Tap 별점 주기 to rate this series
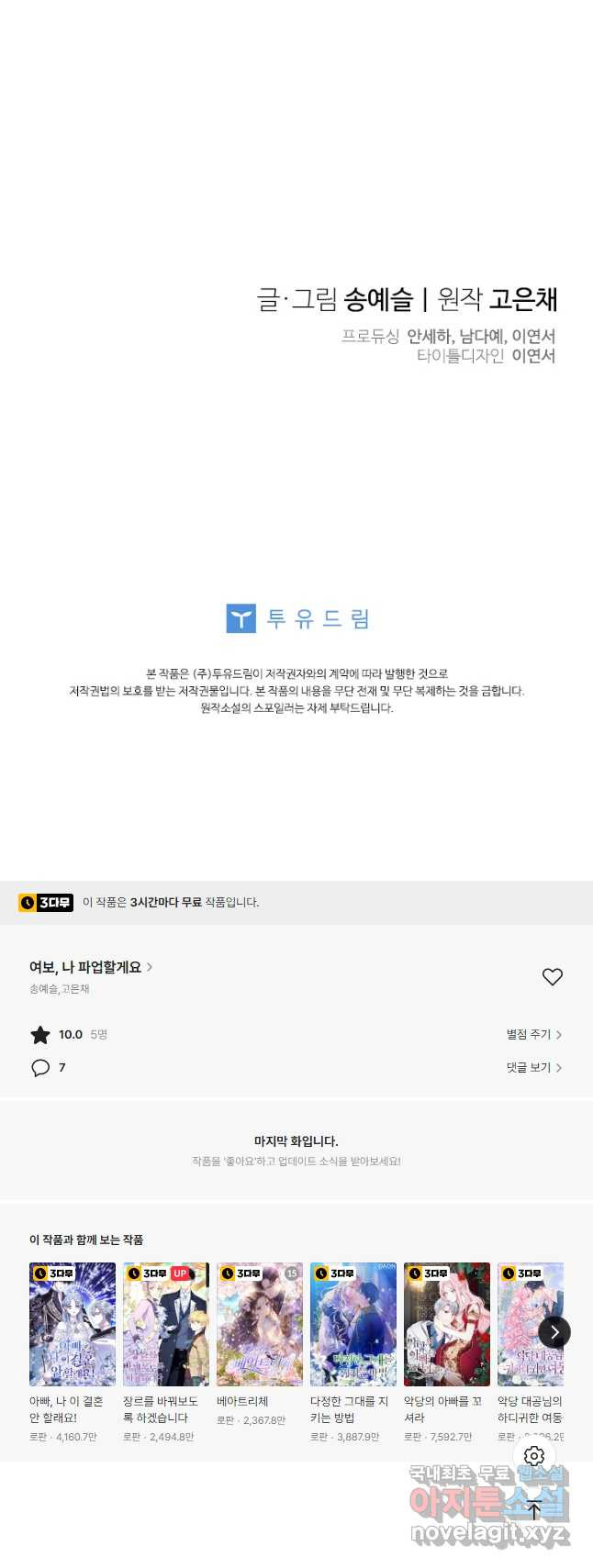The width and height of the screenshot is (593, 1568). tap(533, 1034)
